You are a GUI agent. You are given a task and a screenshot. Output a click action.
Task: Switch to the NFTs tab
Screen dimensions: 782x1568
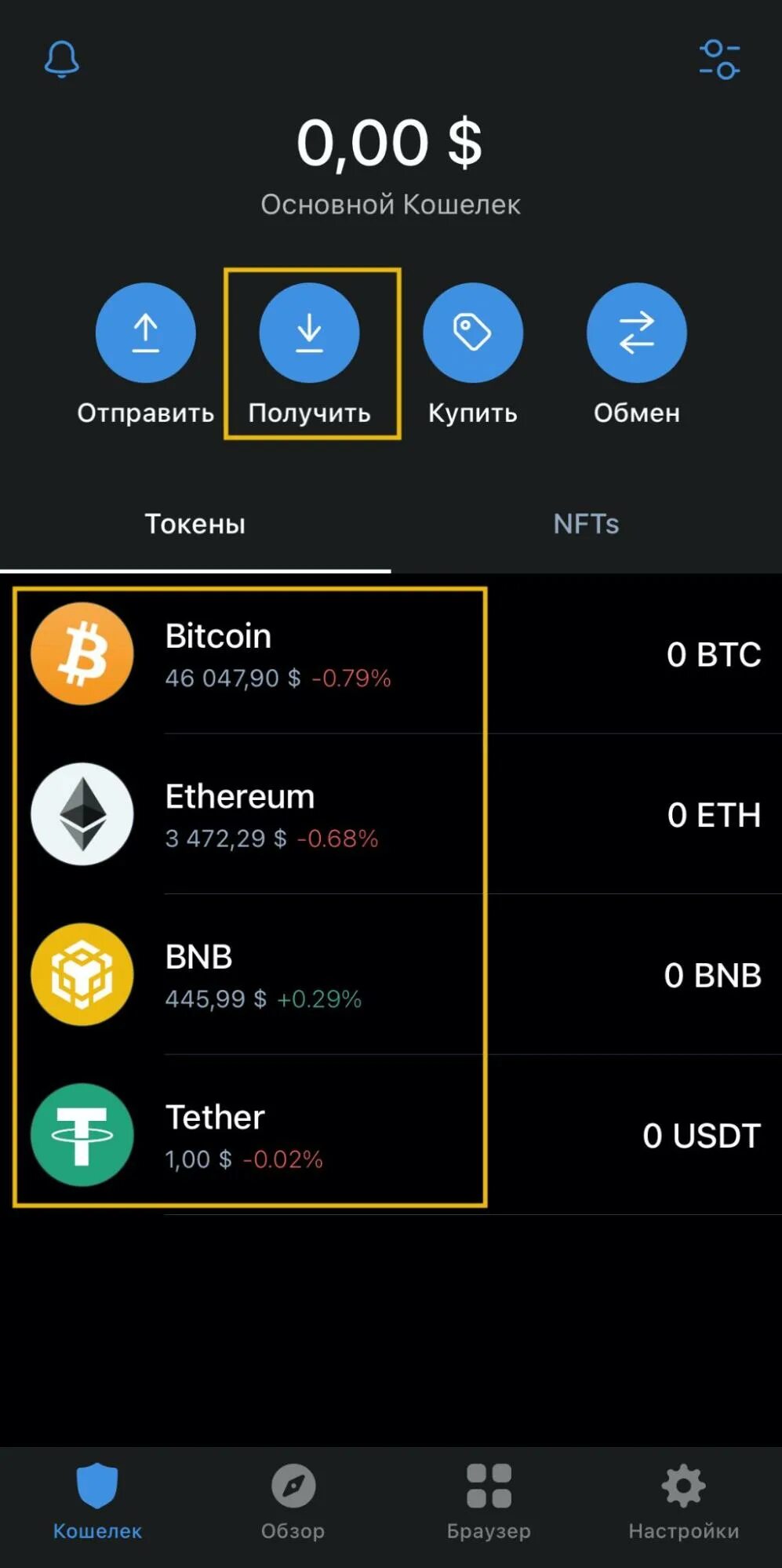point(586,524)
